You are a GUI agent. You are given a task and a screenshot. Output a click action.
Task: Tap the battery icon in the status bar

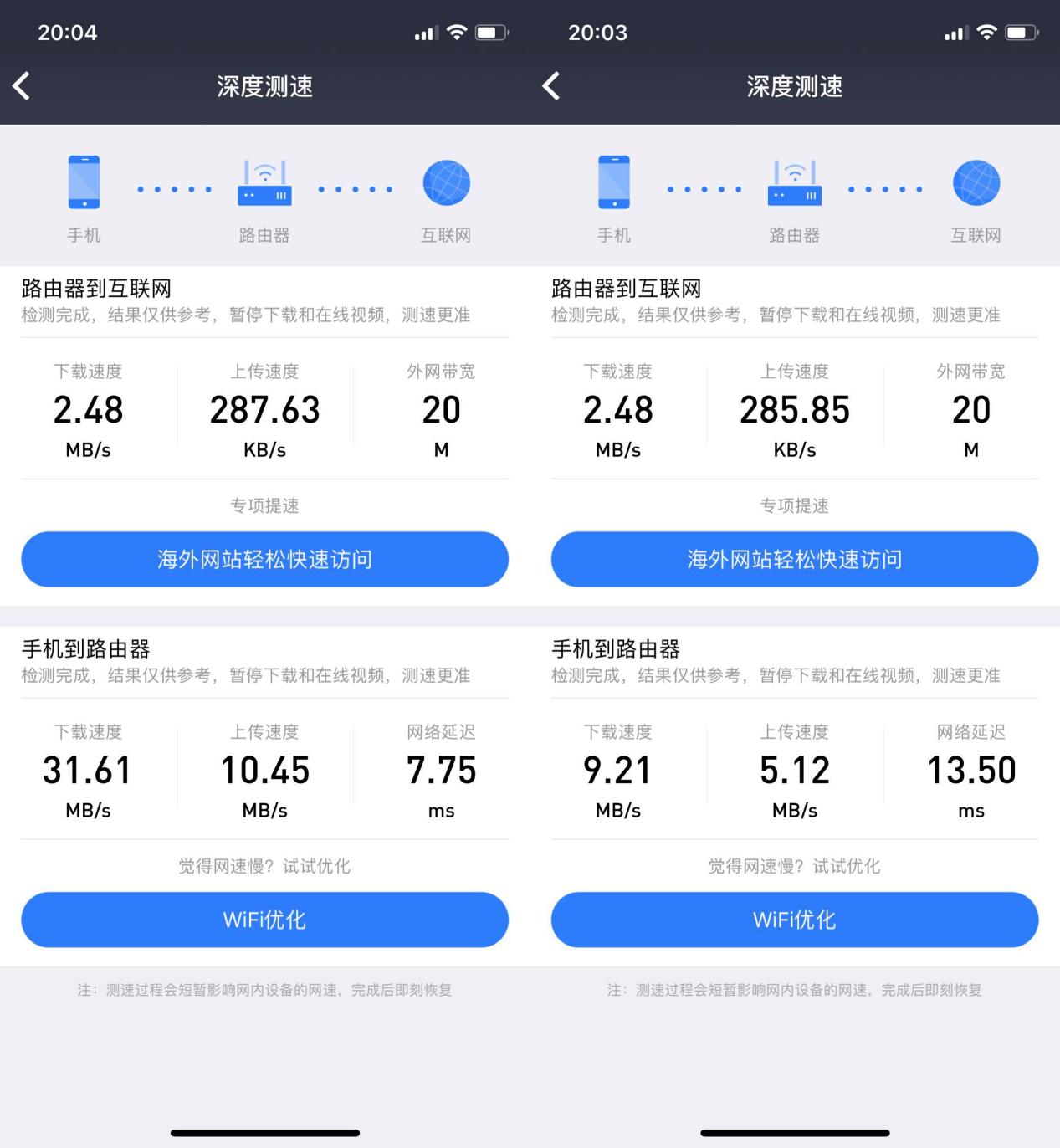(x=490, y=33)
